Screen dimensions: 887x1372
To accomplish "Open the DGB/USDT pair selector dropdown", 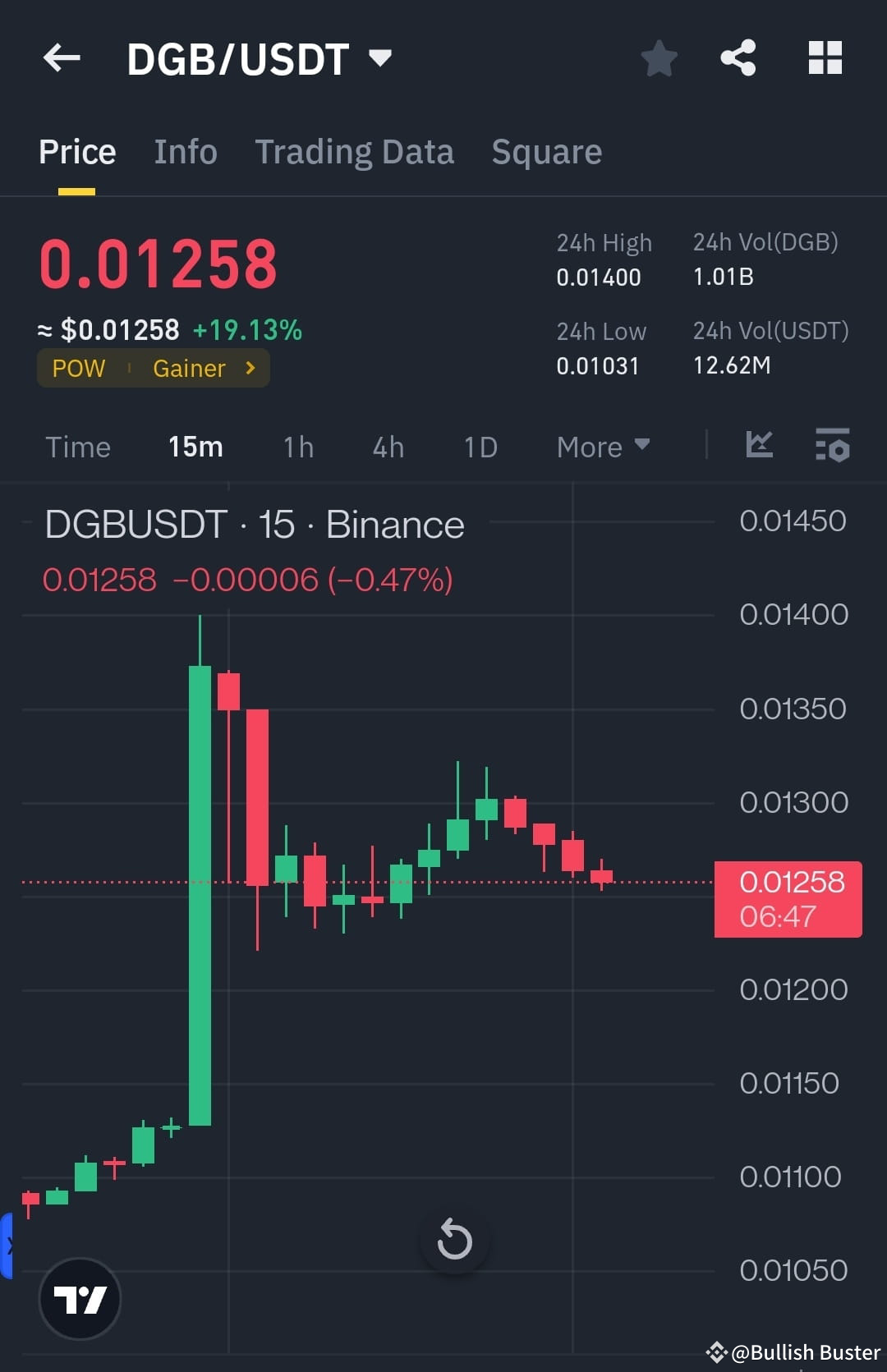I will (380, 57).
